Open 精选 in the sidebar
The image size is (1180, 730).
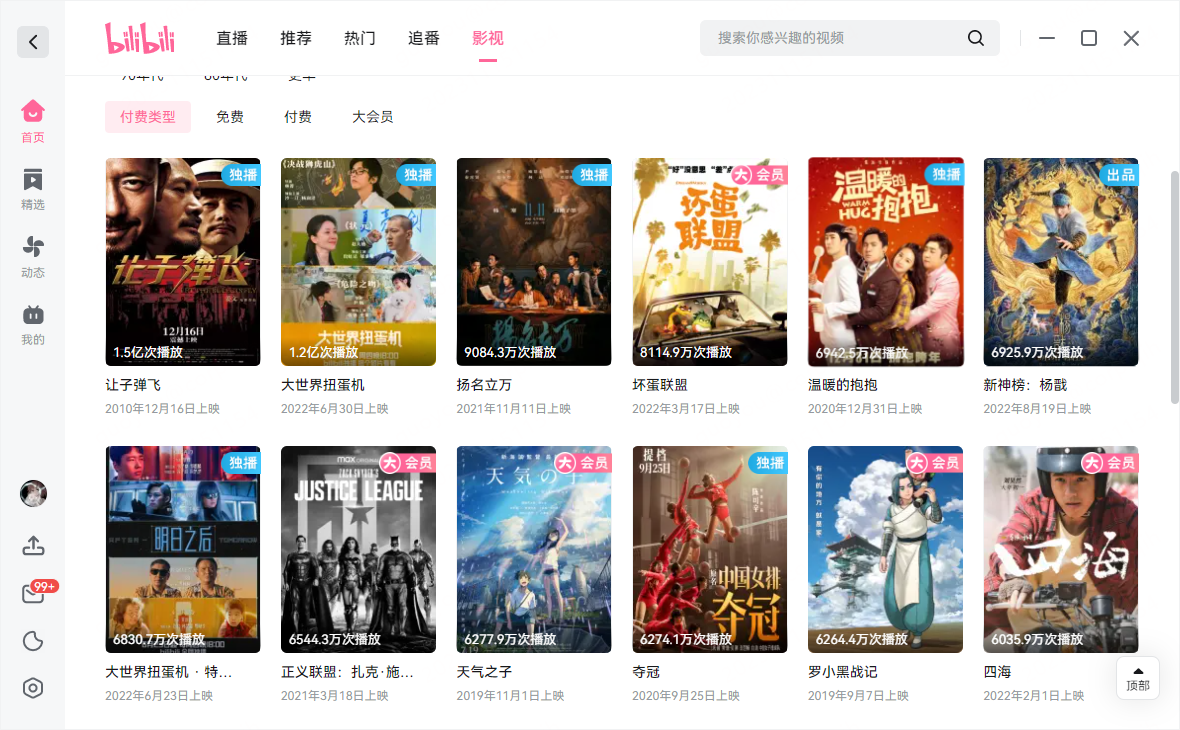pyautogui.click(x=33, y=188)
